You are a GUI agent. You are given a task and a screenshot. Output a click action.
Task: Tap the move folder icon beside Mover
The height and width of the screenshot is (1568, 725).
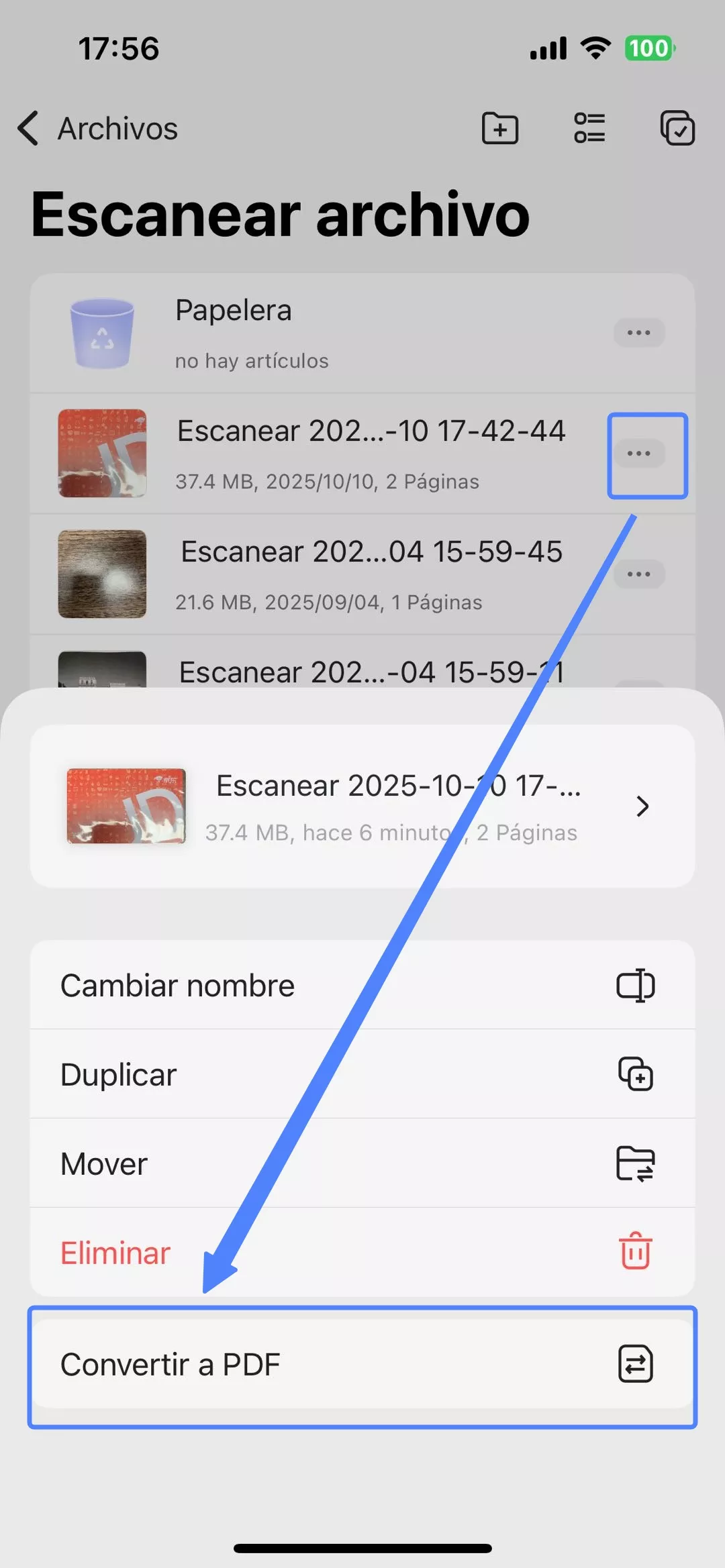click(x=635, y=1163)
